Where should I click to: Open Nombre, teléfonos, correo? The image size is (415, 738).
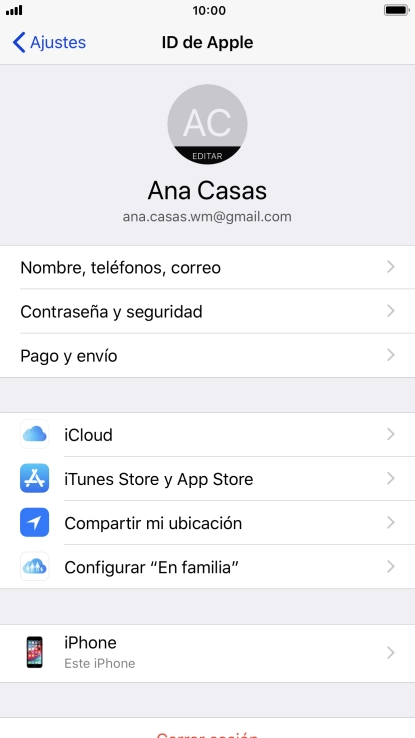pyautogui.click(x=208, y=267)
